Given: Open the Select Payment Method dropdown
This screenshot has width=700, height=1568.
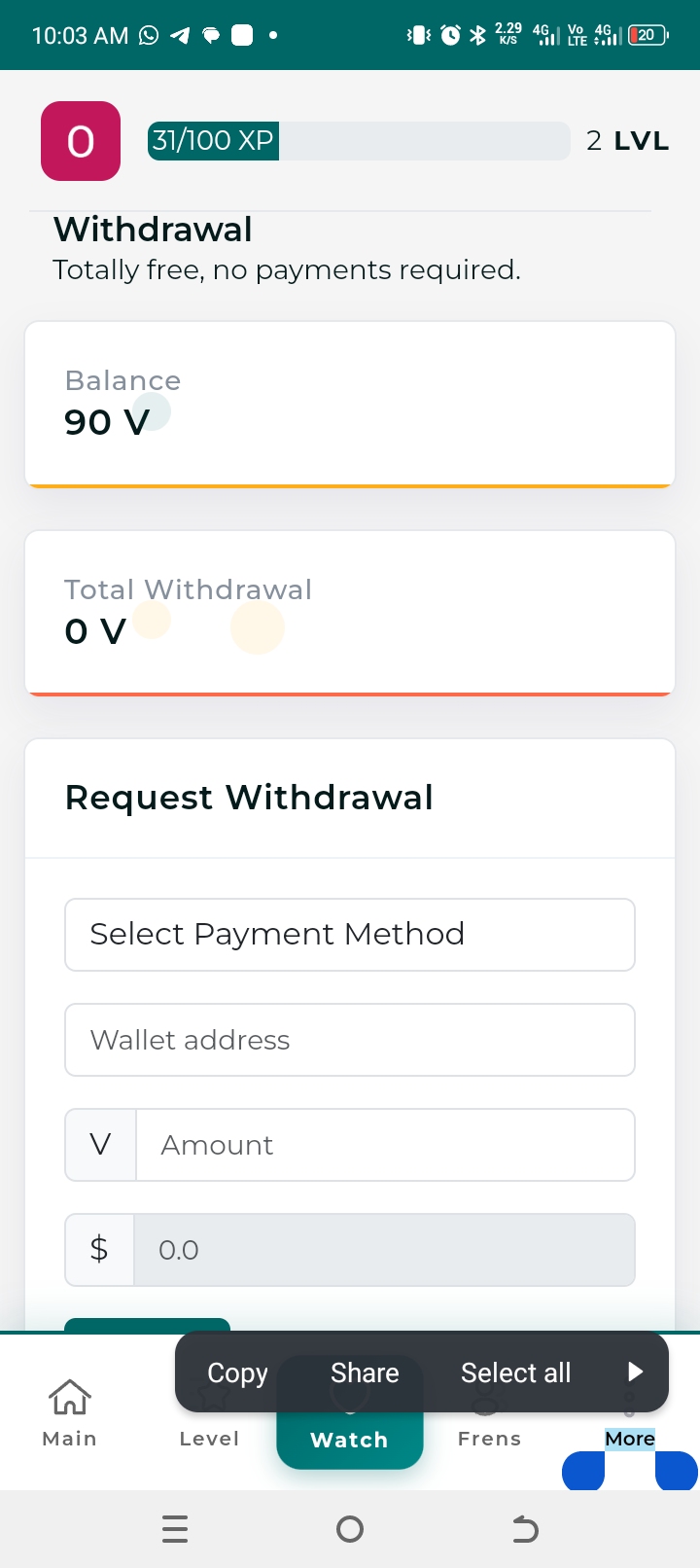Looking at the screenshot, I should point(350,935).
